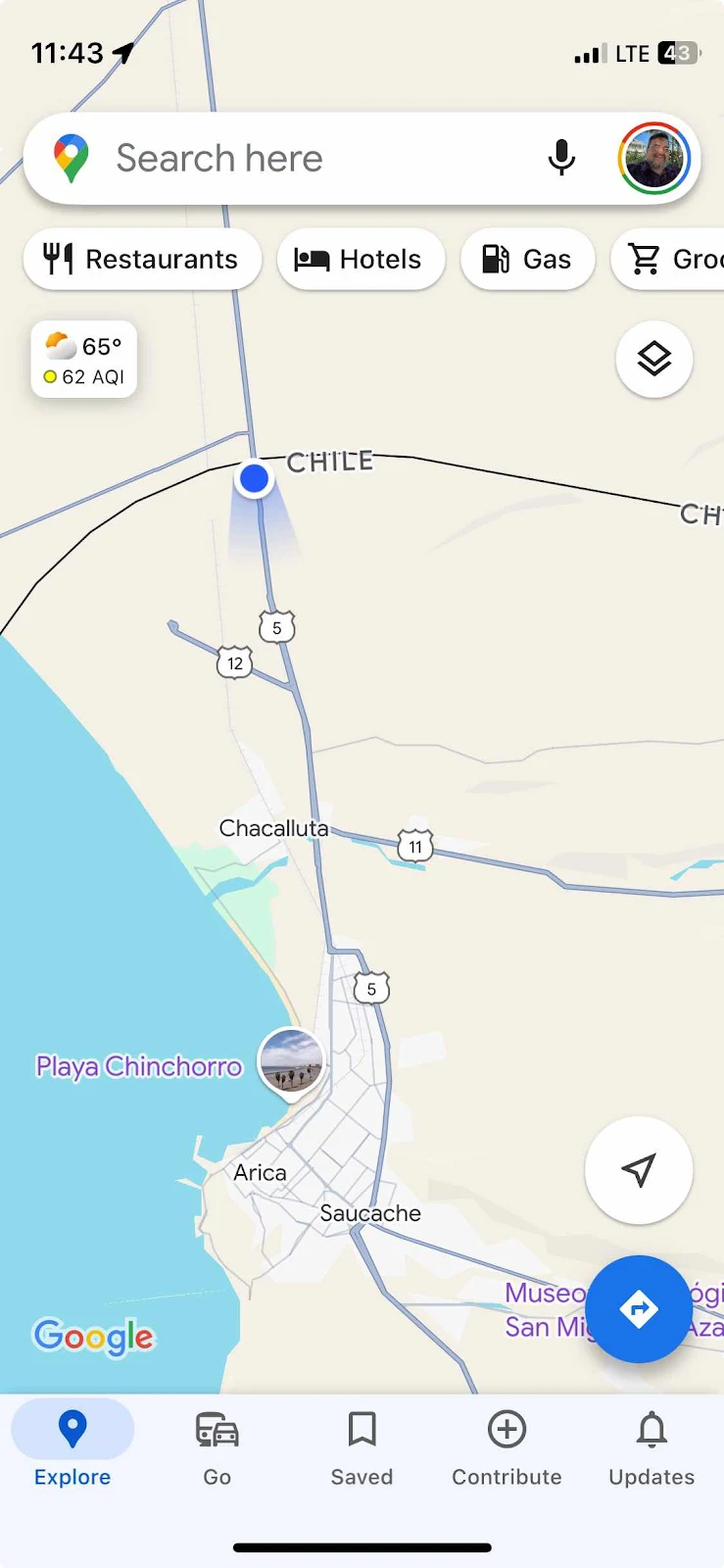Image resolution: width=724 pixels, height=1568 pixels.
Task: Center the map on my location
Action: click(639, 1170)
